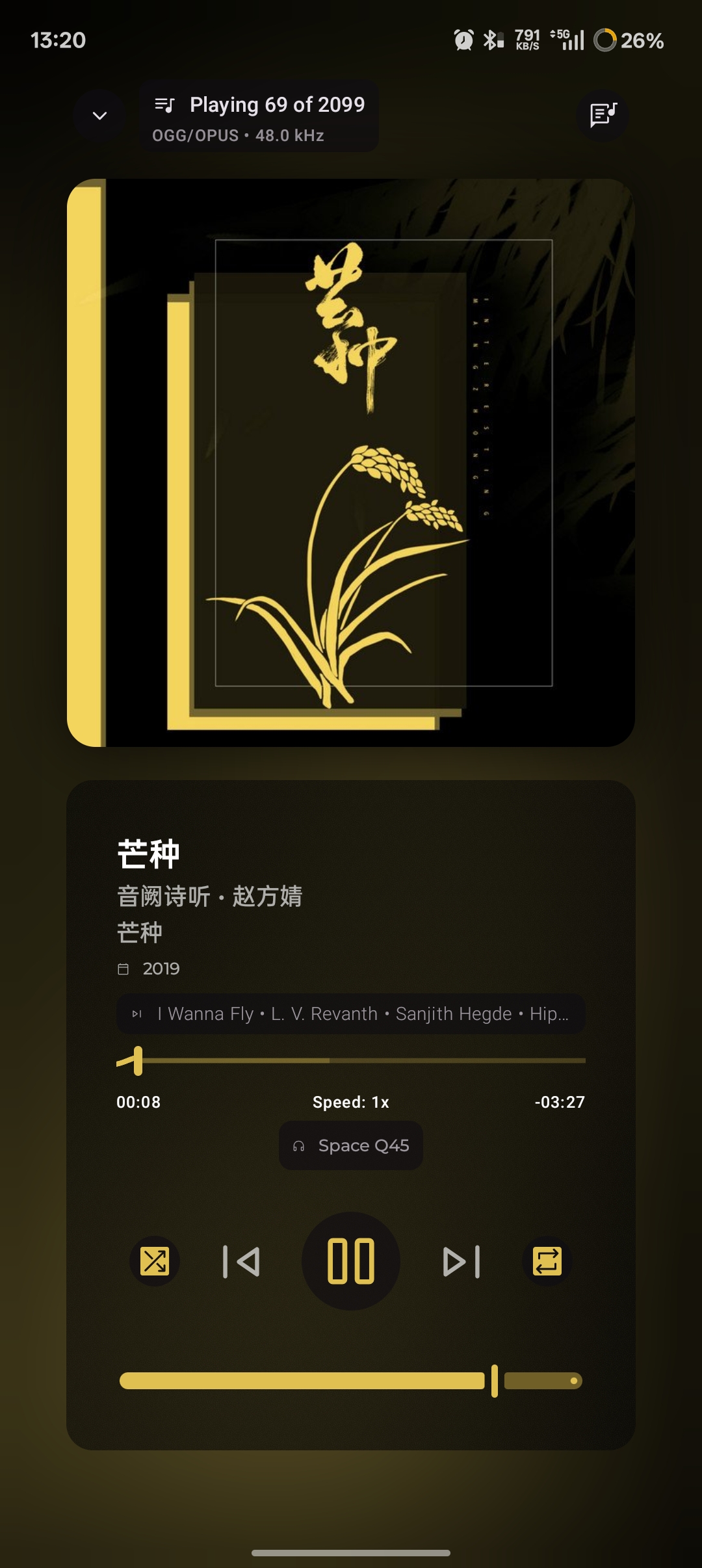The image size is (702, 1568).
Task: Tap the 芒种 album artwork
Action: tap(351, 462)
